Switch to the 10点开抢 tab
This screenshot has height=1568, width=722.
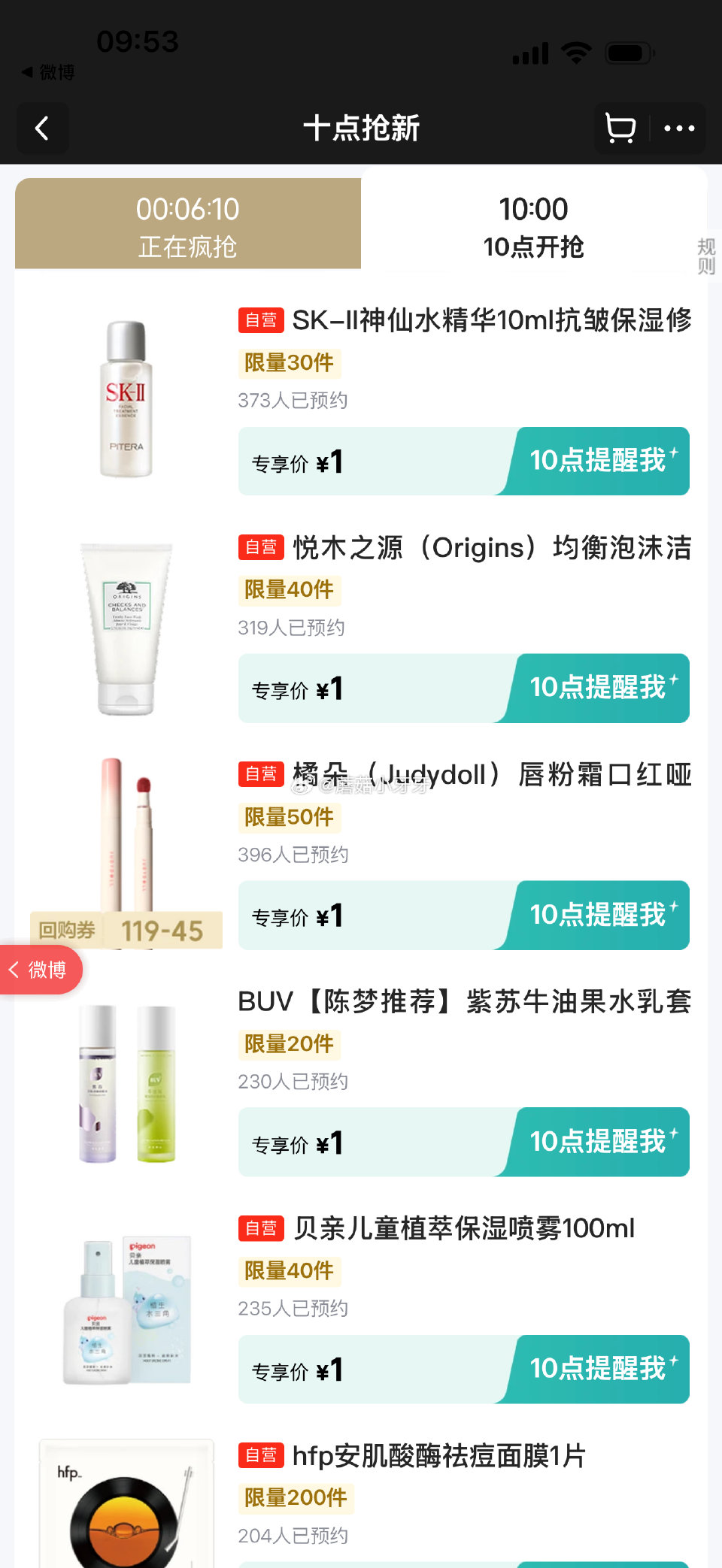pos(533,226)
